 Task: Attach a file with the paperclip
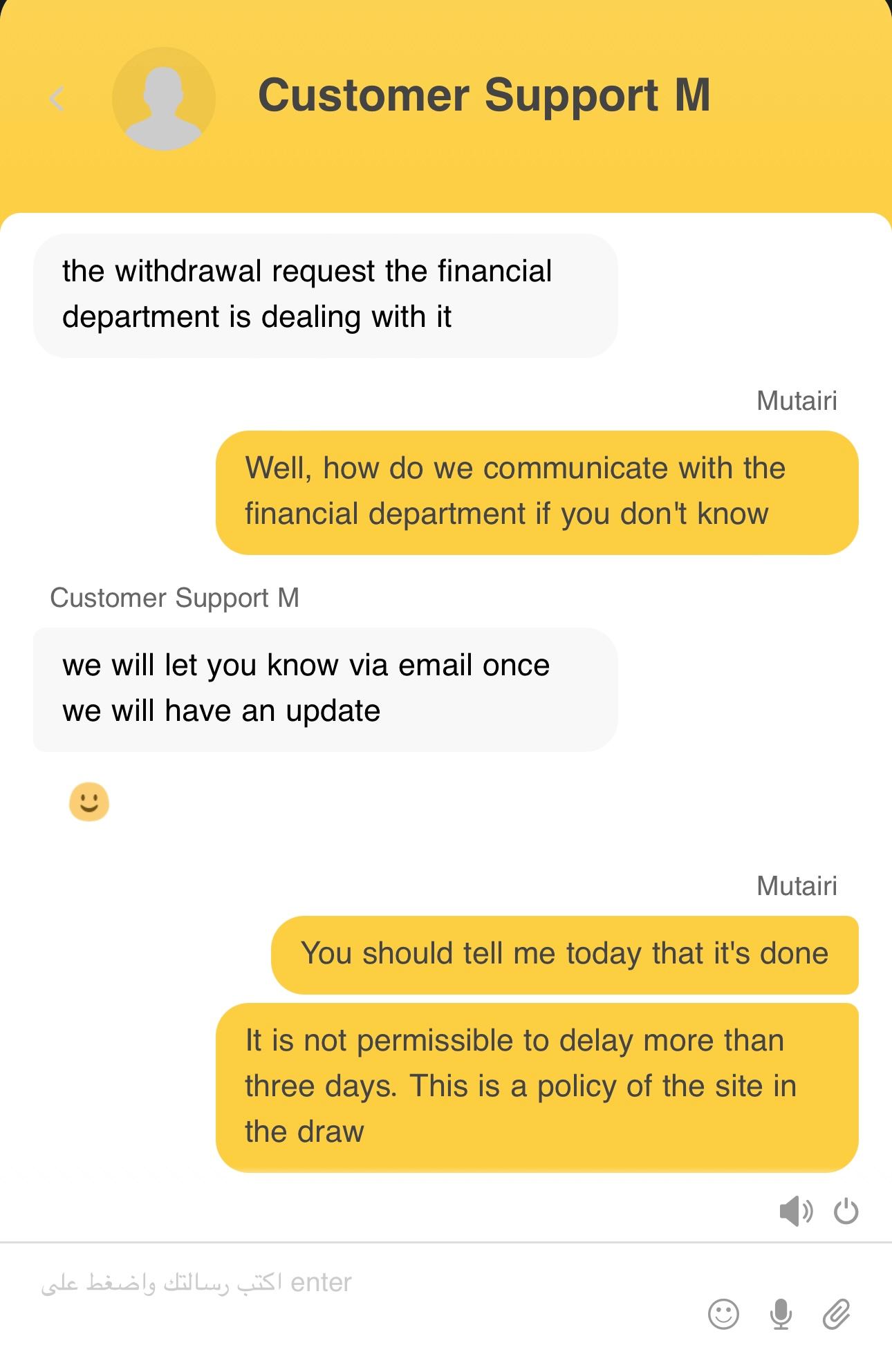[836, 1314]
